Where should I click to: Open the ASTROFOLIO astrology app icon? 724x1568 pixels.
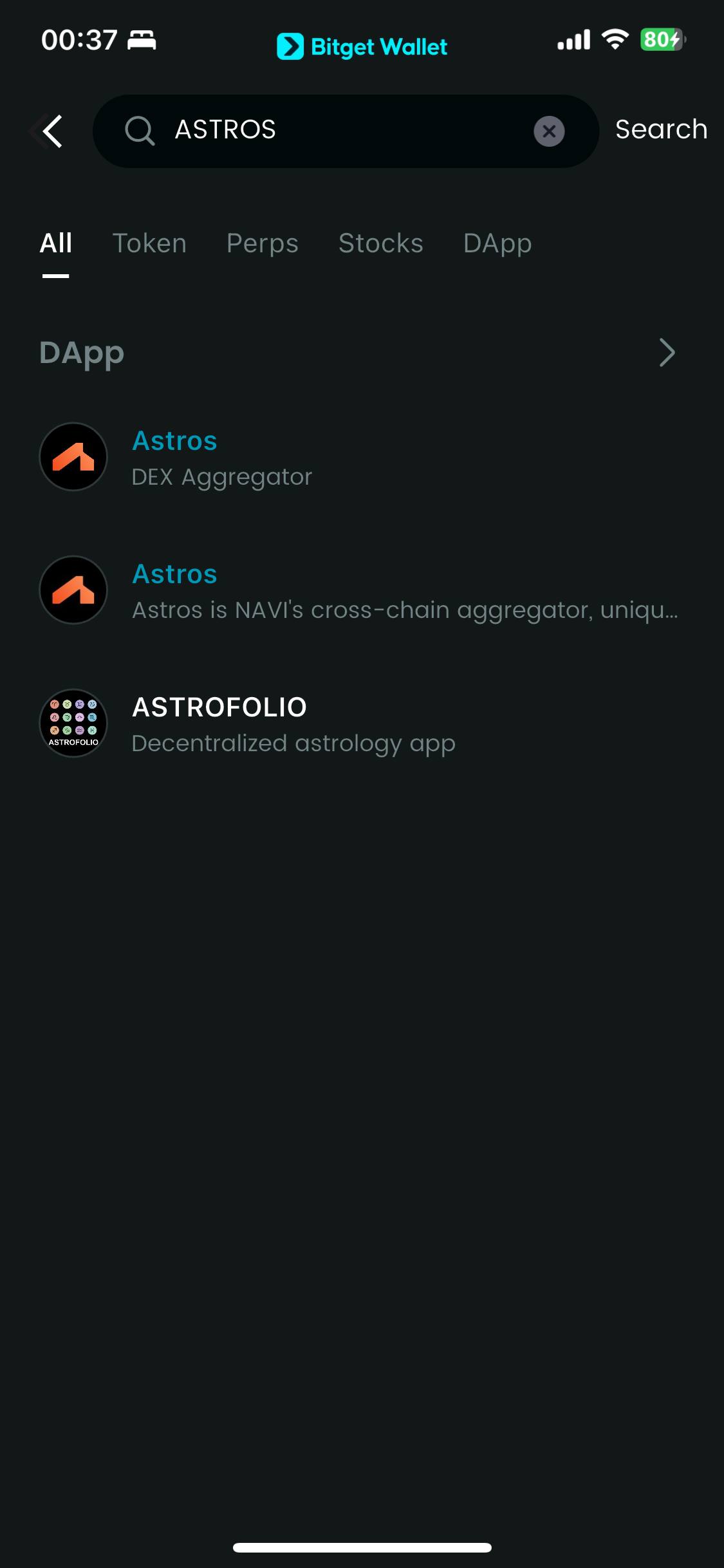[73, 723]
